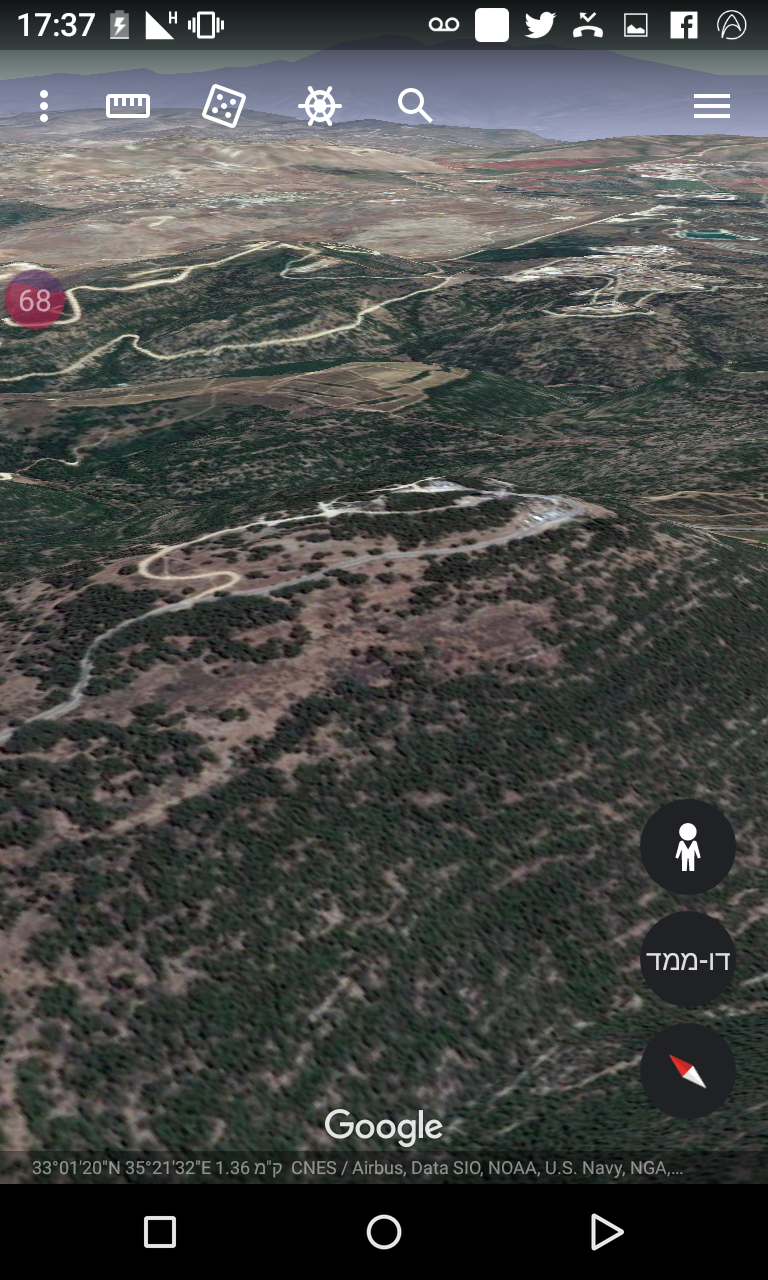Image resolution: width=768 pixels, height=1280 pixels.
Task: Go back with the system triangle
Action: tap(606, 1232)
